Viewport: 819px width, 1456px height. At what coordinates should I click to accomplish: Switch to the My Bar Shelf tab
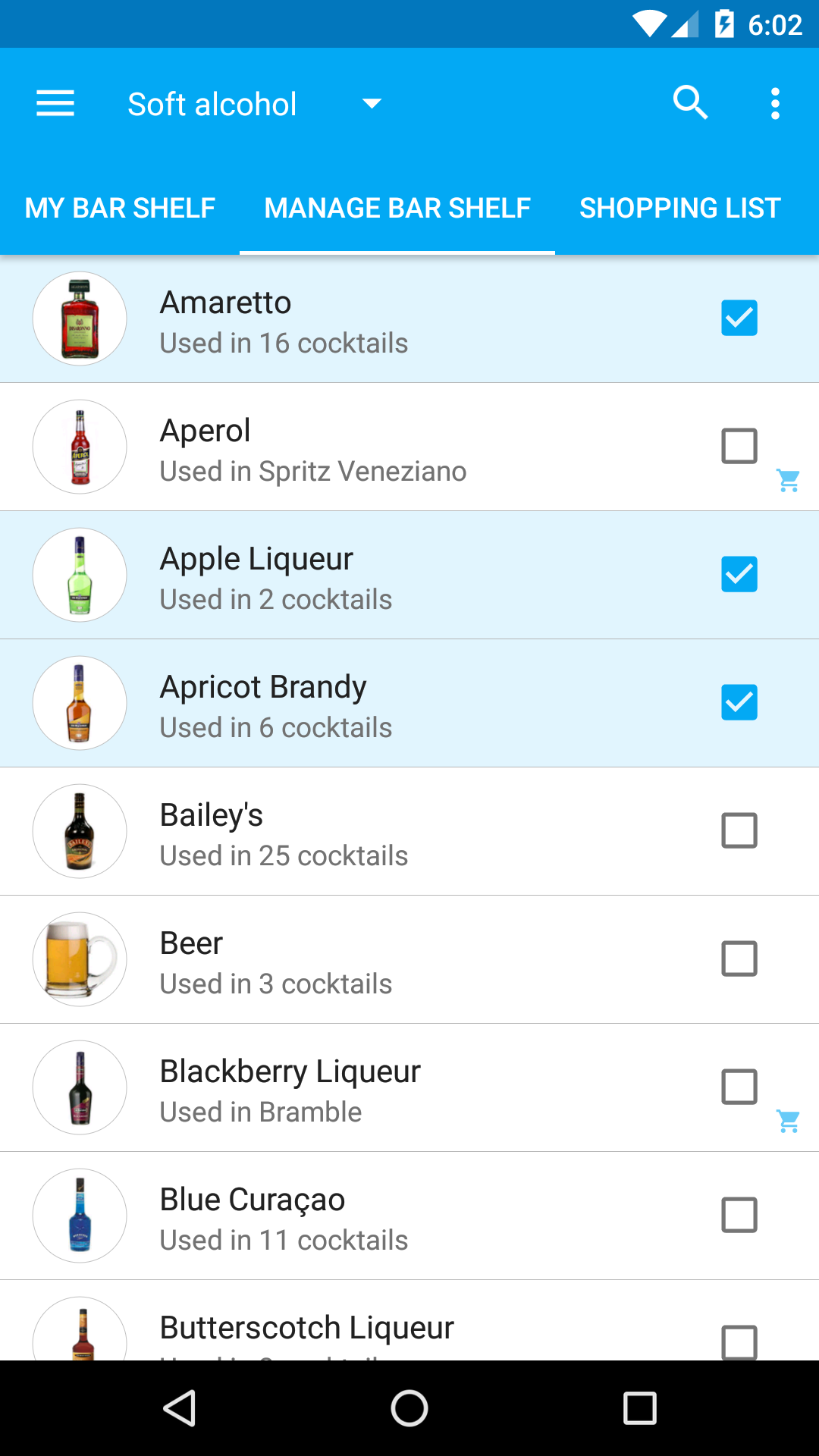(120, 208)
